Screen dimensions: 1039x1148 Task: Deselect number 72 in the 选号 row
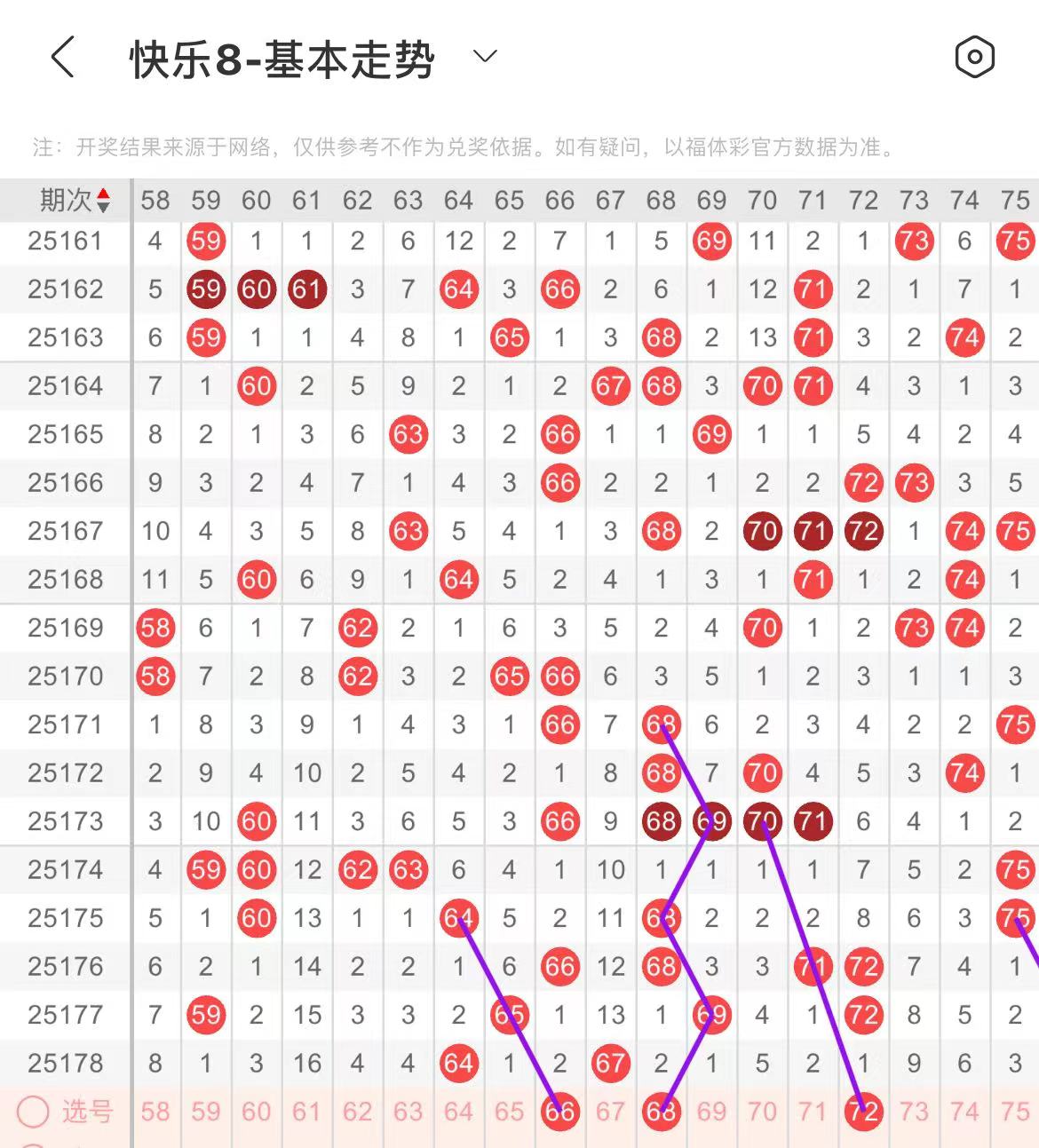[863, 1112]
